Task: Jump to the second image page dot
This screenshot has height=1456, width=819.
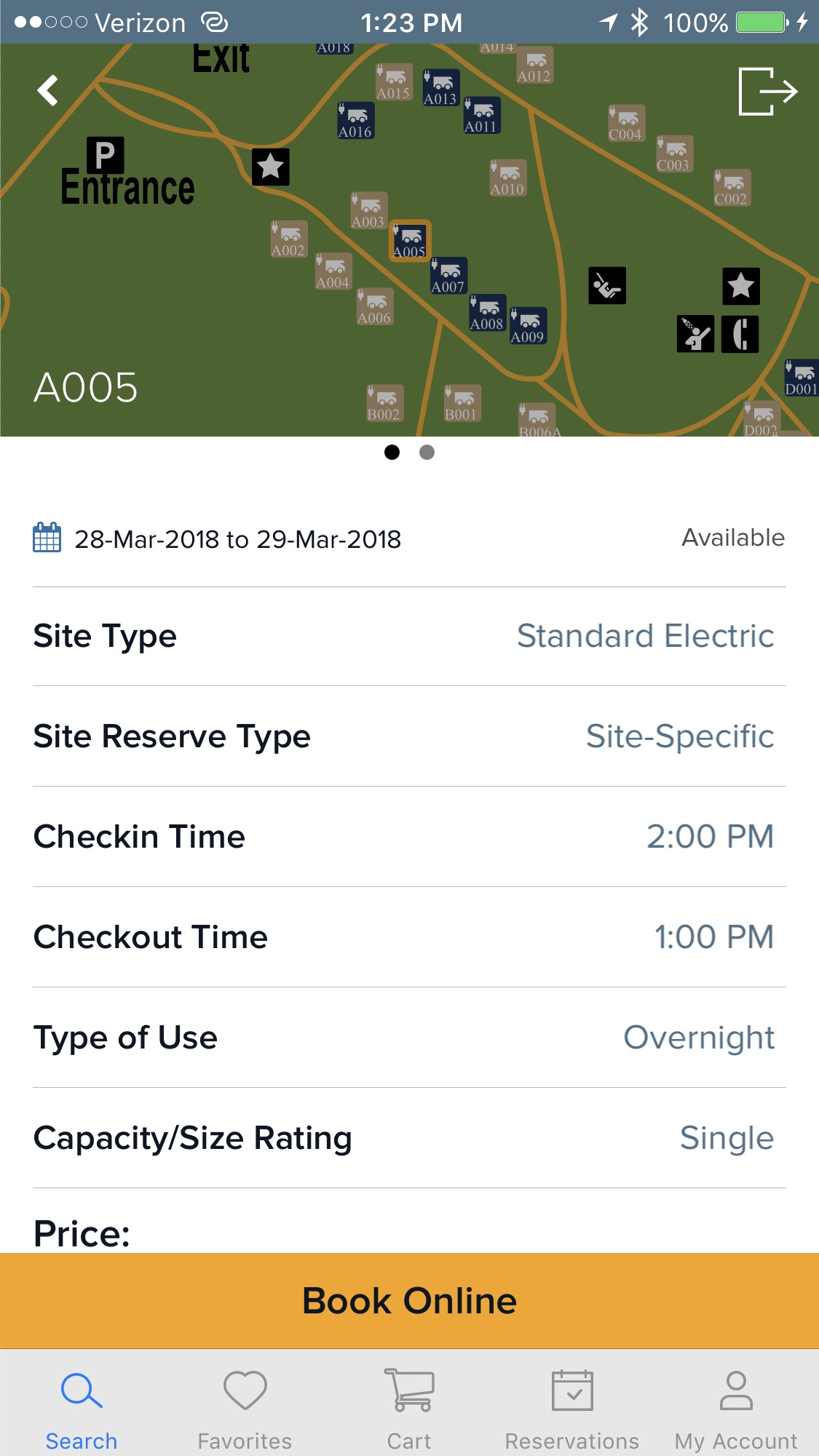Action: tap(427, 453)
